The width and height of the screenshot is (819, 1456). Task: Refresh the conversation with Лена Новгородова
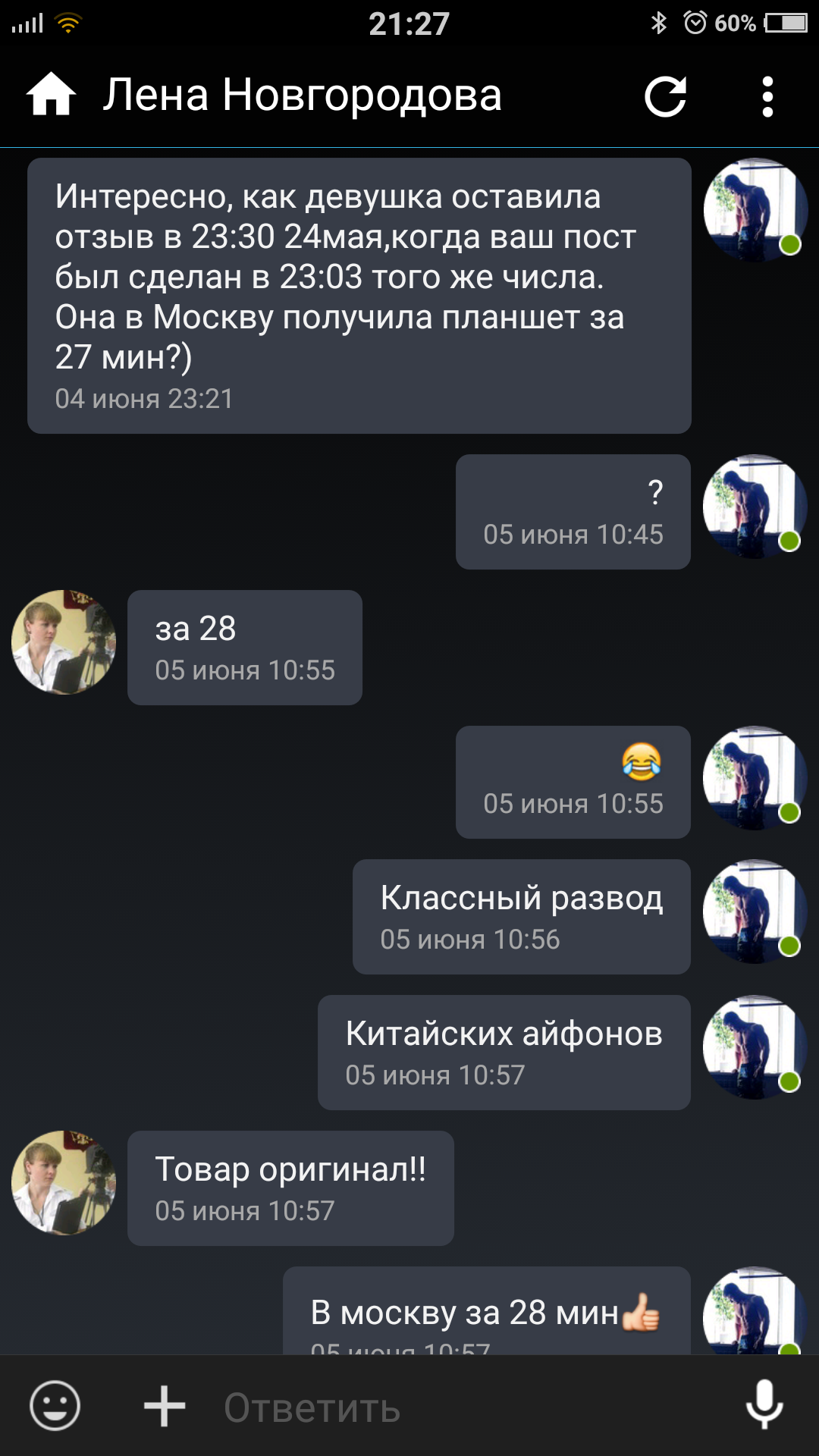tap(665, 96)
